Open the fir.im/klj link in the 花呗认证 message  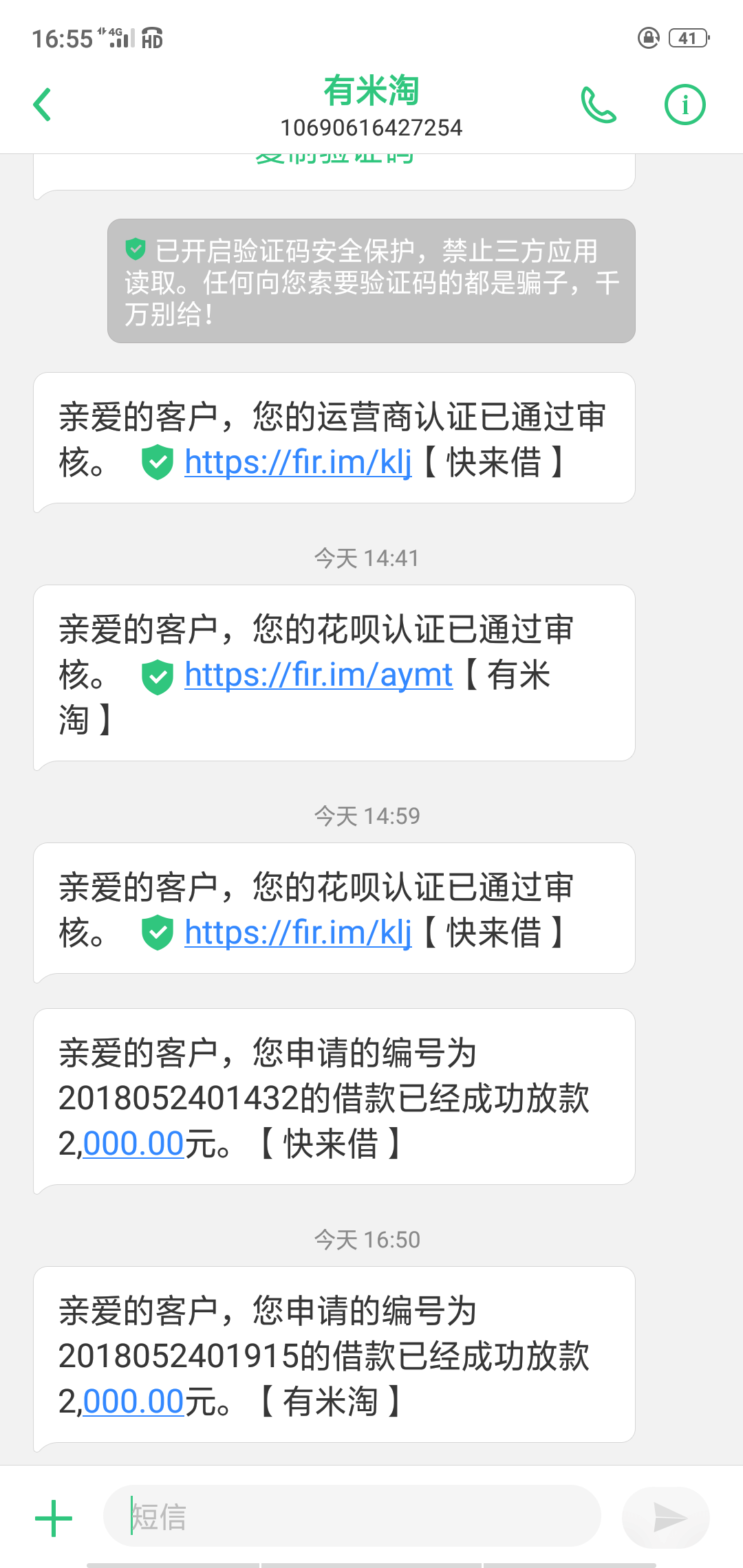pyautogui.click(x=298, y=932)
